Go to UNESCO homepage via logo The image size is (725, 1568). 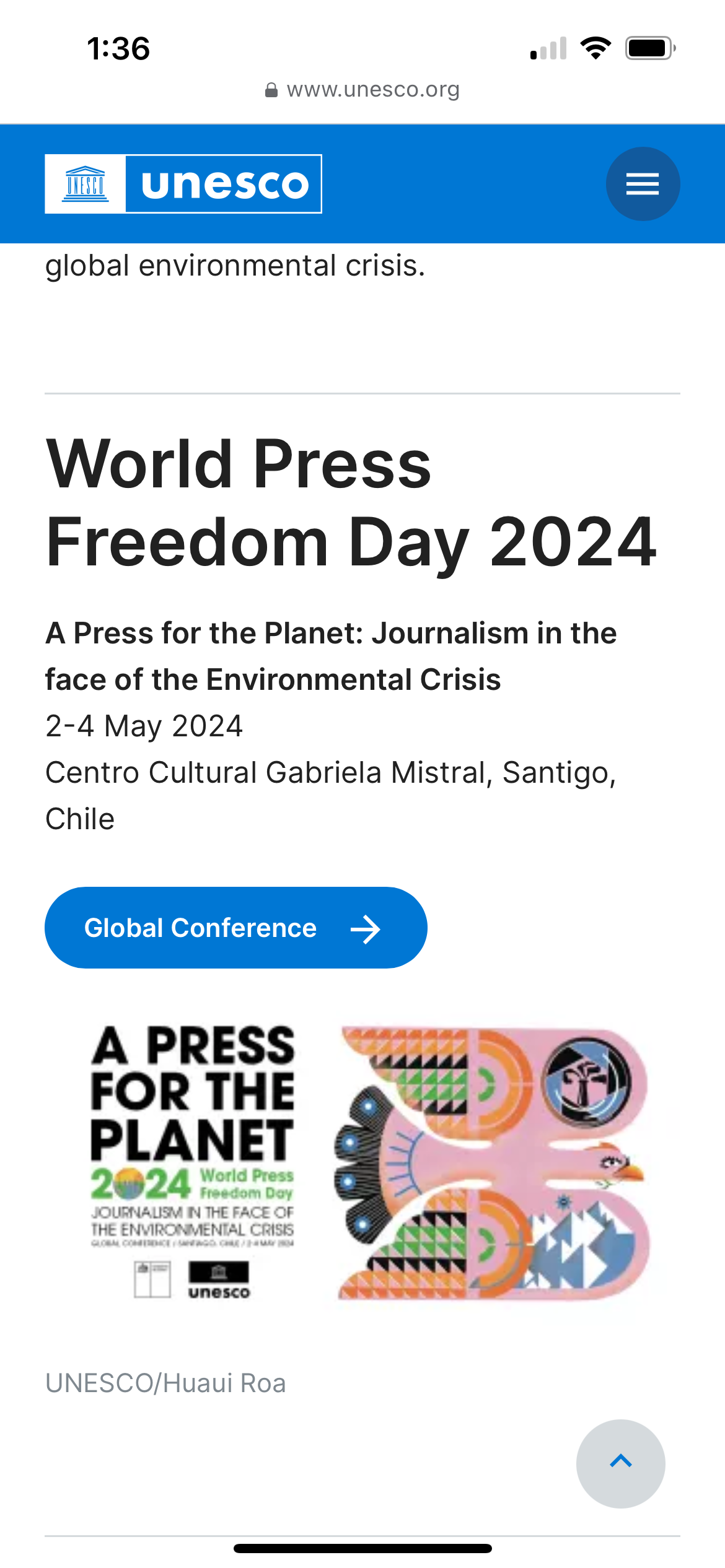click(x=183, y=184)
